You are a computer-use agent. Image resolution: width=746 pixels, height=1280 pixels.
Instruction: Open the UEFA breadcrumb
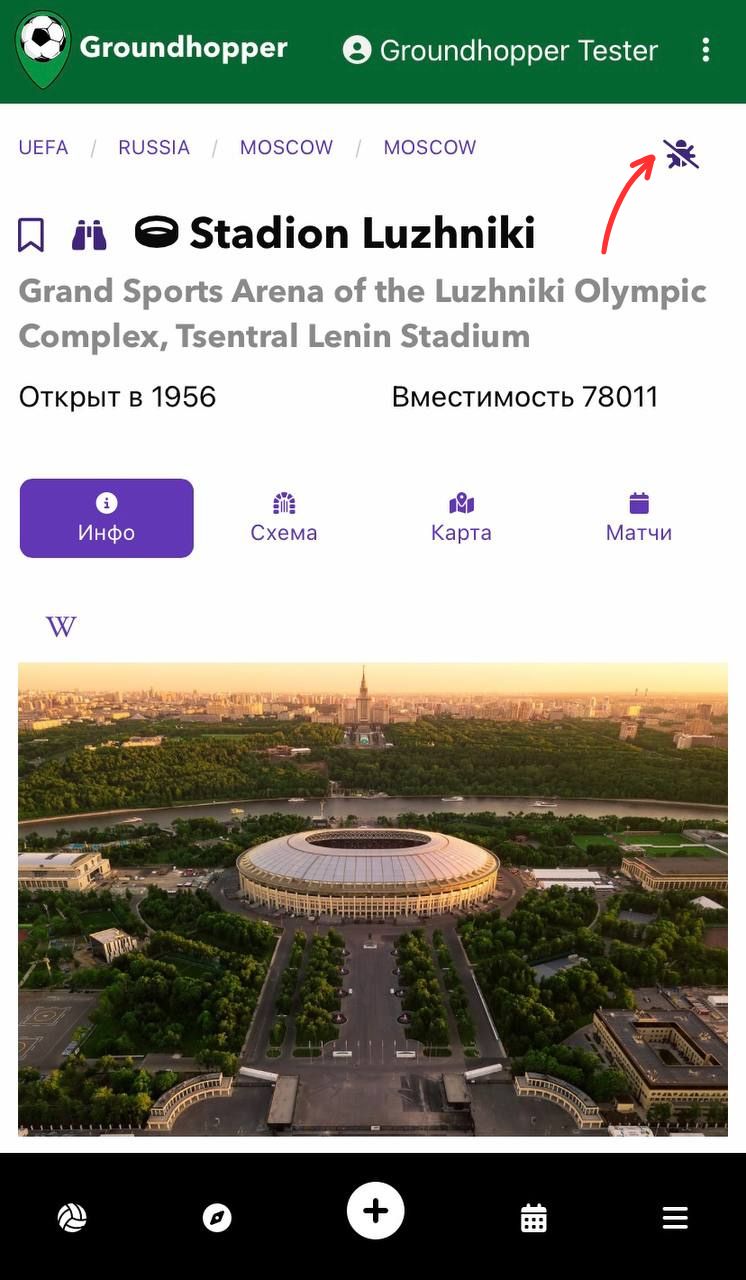coord(43,147)
